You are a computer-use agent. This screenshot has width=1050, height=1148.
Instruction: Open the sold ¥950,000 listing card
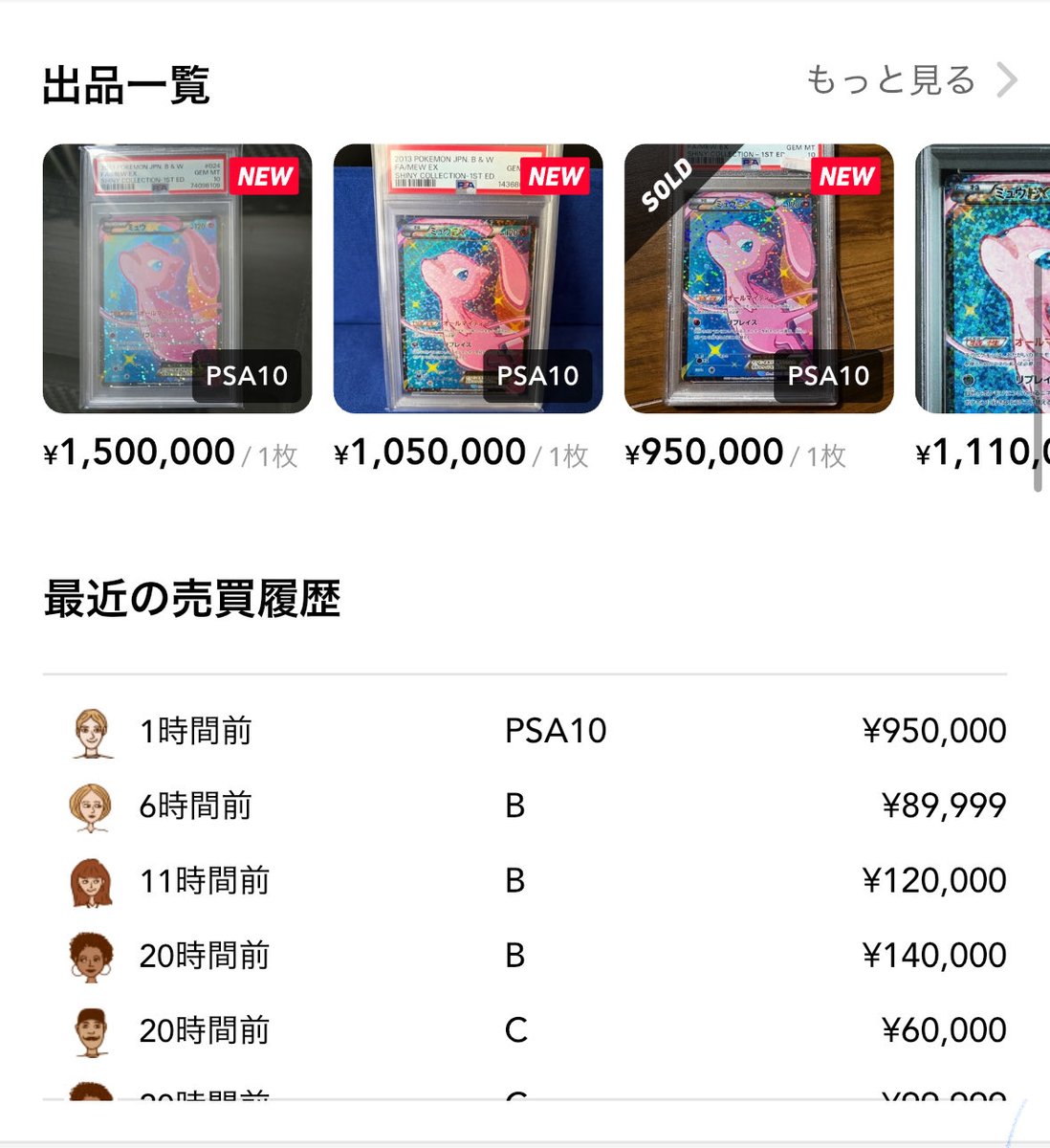(x=758, y=279)
